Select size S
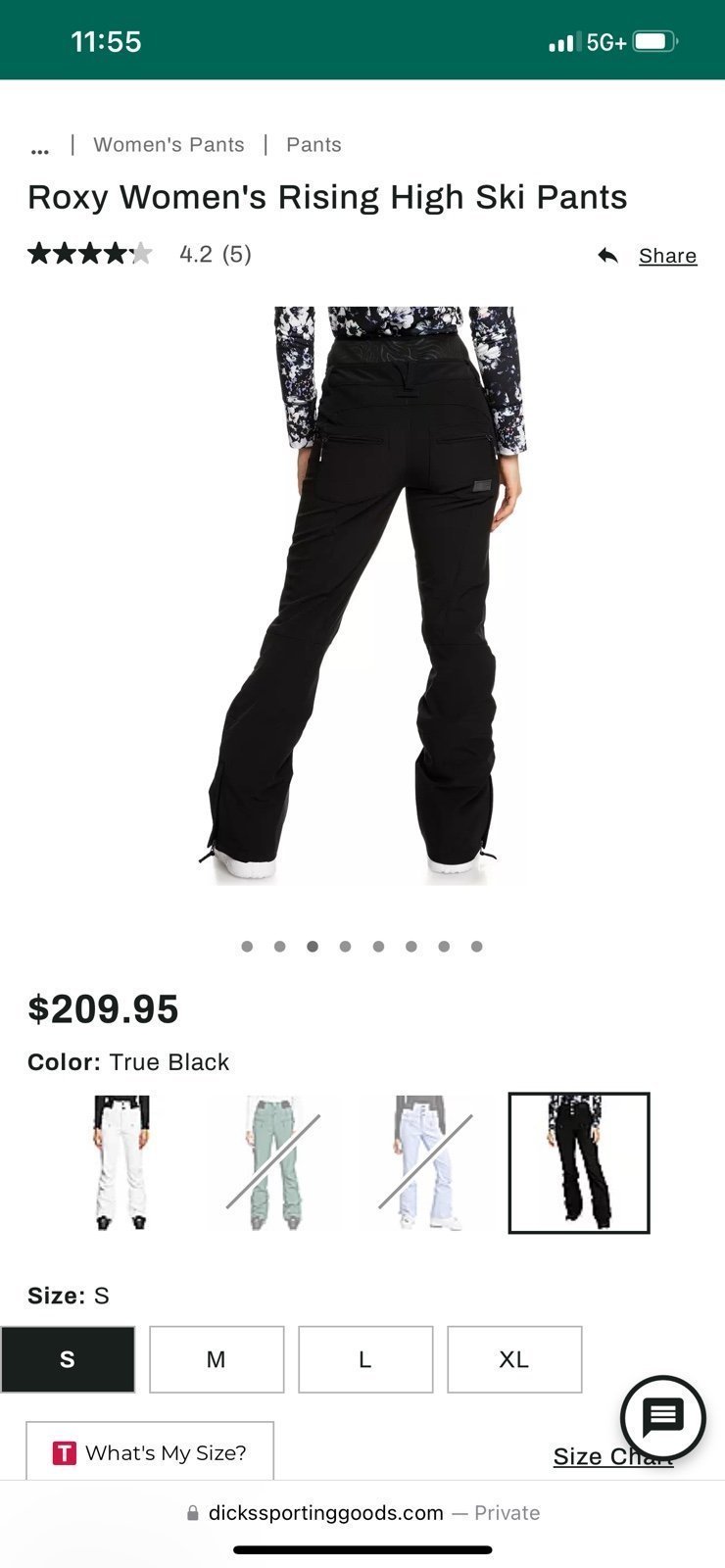 pyautogui.click(x=68, y=1359)
